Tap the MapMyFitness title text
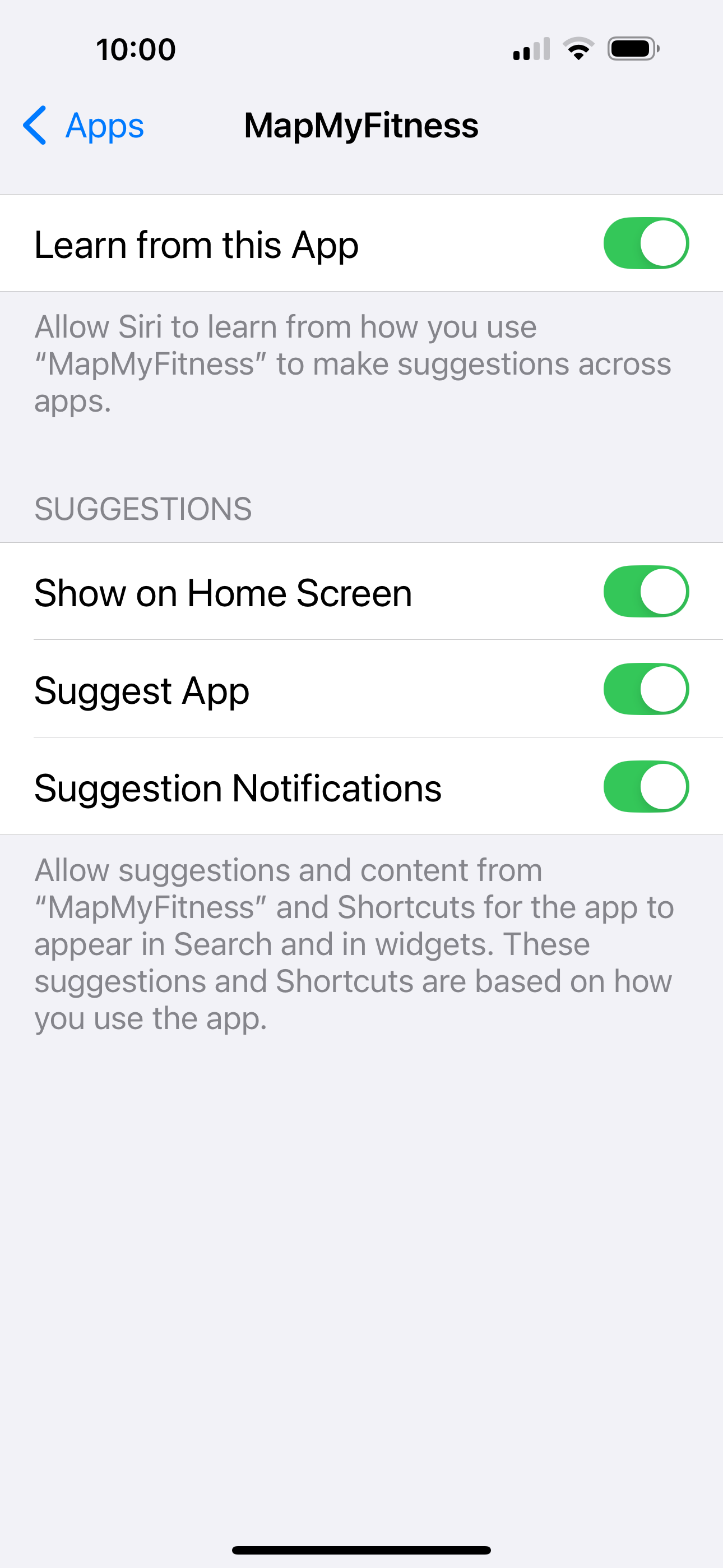 (x=361, y=126)
